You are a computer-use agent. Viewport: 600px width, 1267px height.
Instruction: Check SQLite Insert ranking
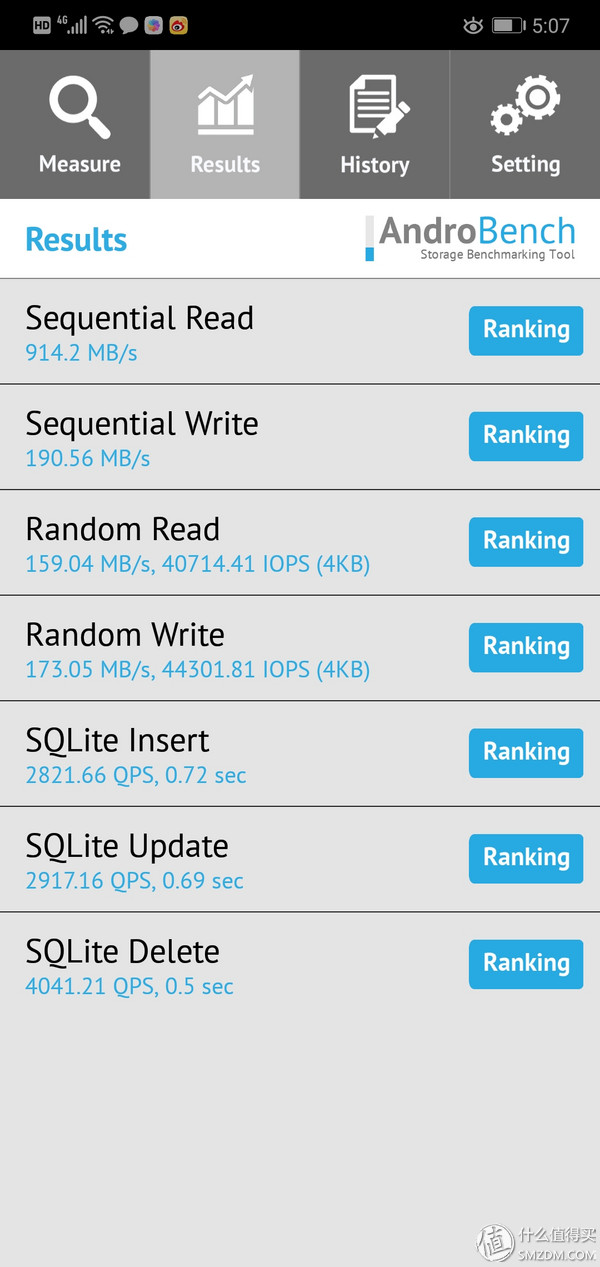click(x=526, y=752)
